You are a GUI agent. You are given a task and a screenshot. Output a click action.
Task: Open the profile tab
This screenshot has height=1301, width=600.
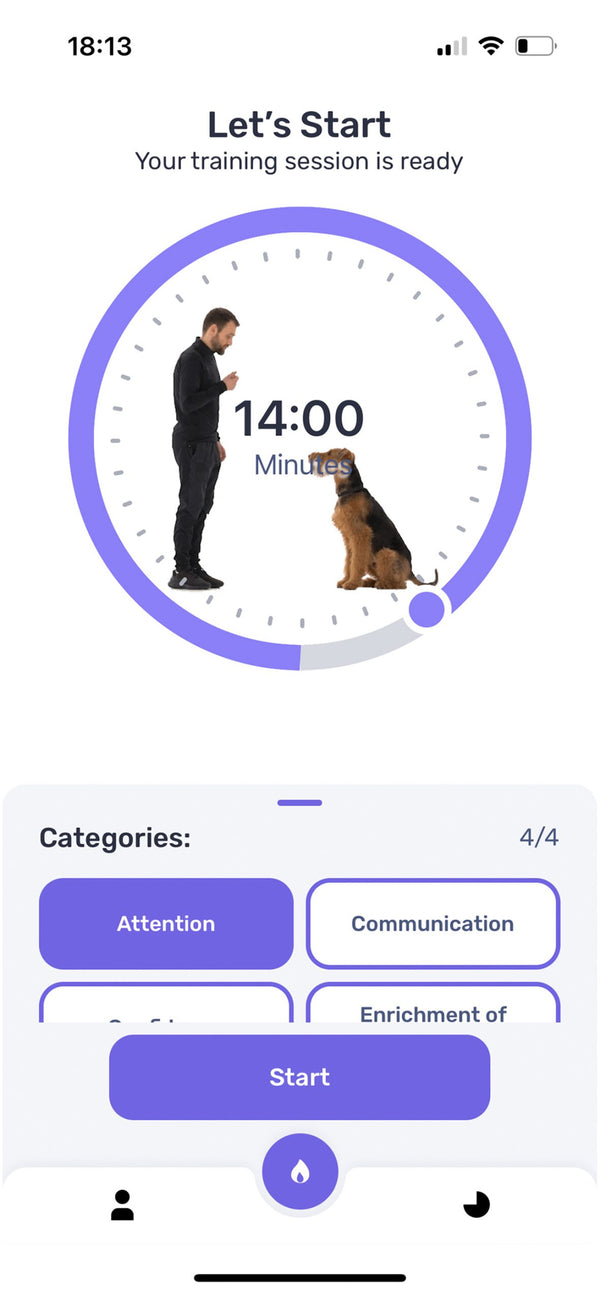point(122,1205)
